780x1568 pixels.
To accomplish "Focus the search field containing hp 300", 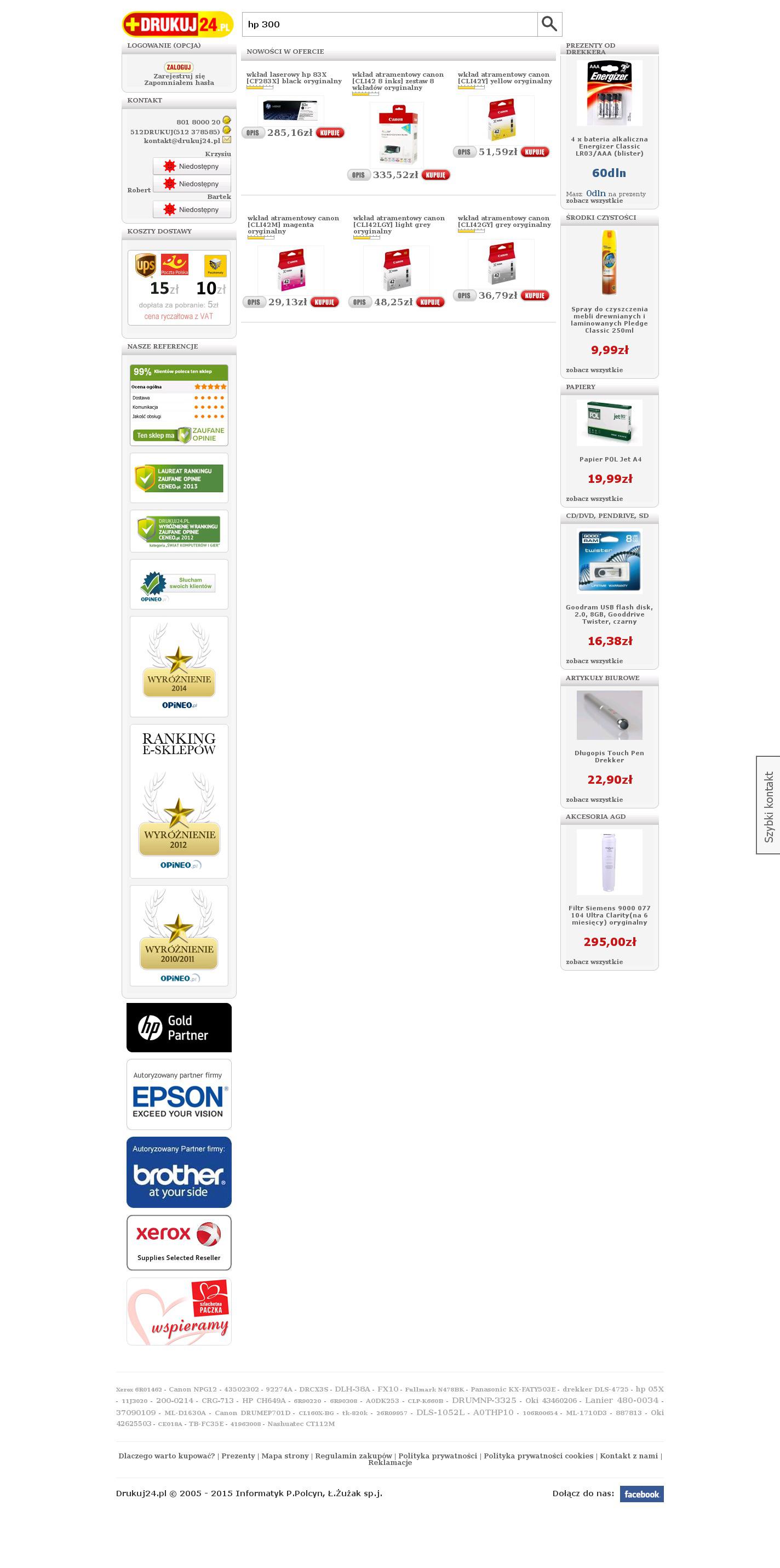I will coord(389,24).
